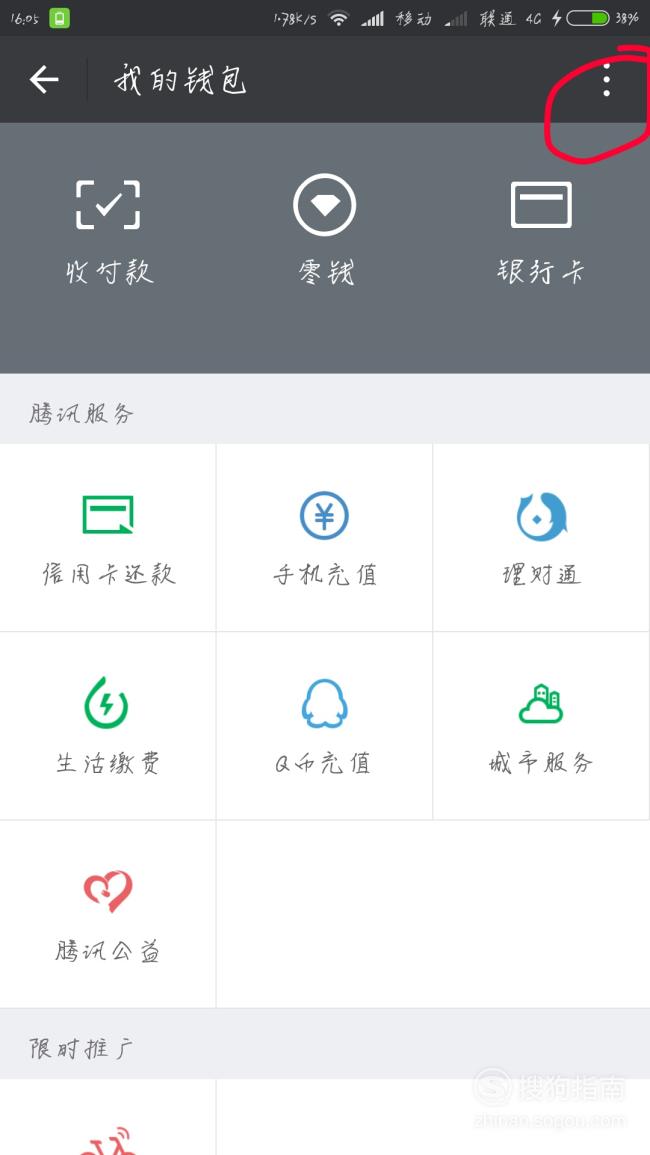
Task: Open 手机充值 mobile top-up
Action: [324, 537]
